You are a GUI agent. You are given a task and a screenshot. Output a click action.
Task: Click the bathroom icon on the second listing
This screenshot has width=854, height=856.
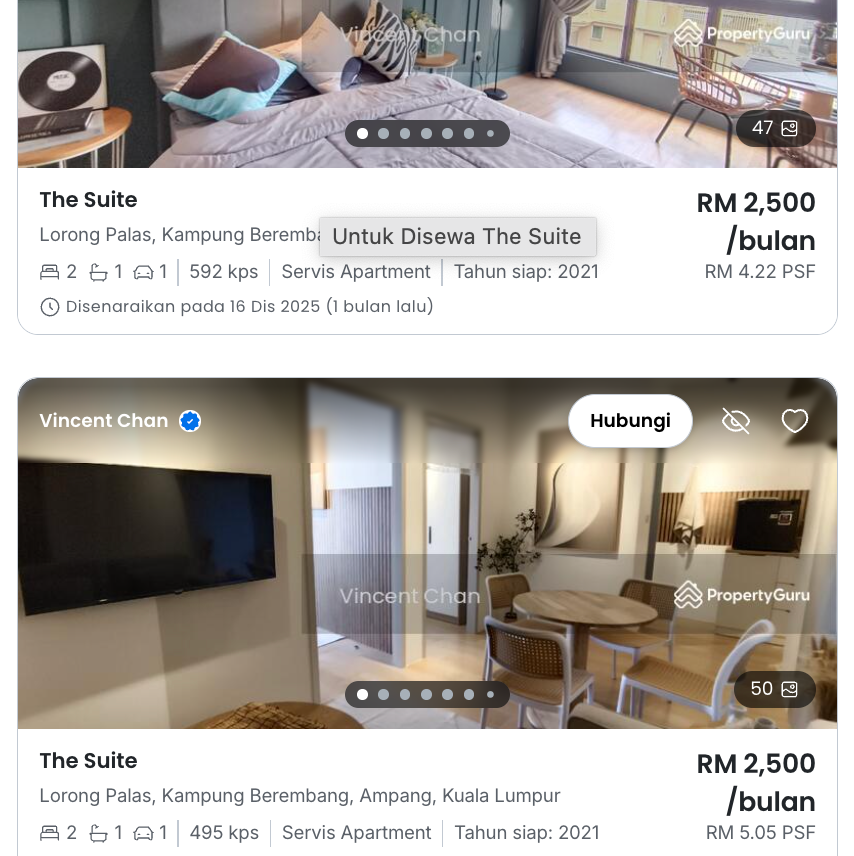(98, 832)
